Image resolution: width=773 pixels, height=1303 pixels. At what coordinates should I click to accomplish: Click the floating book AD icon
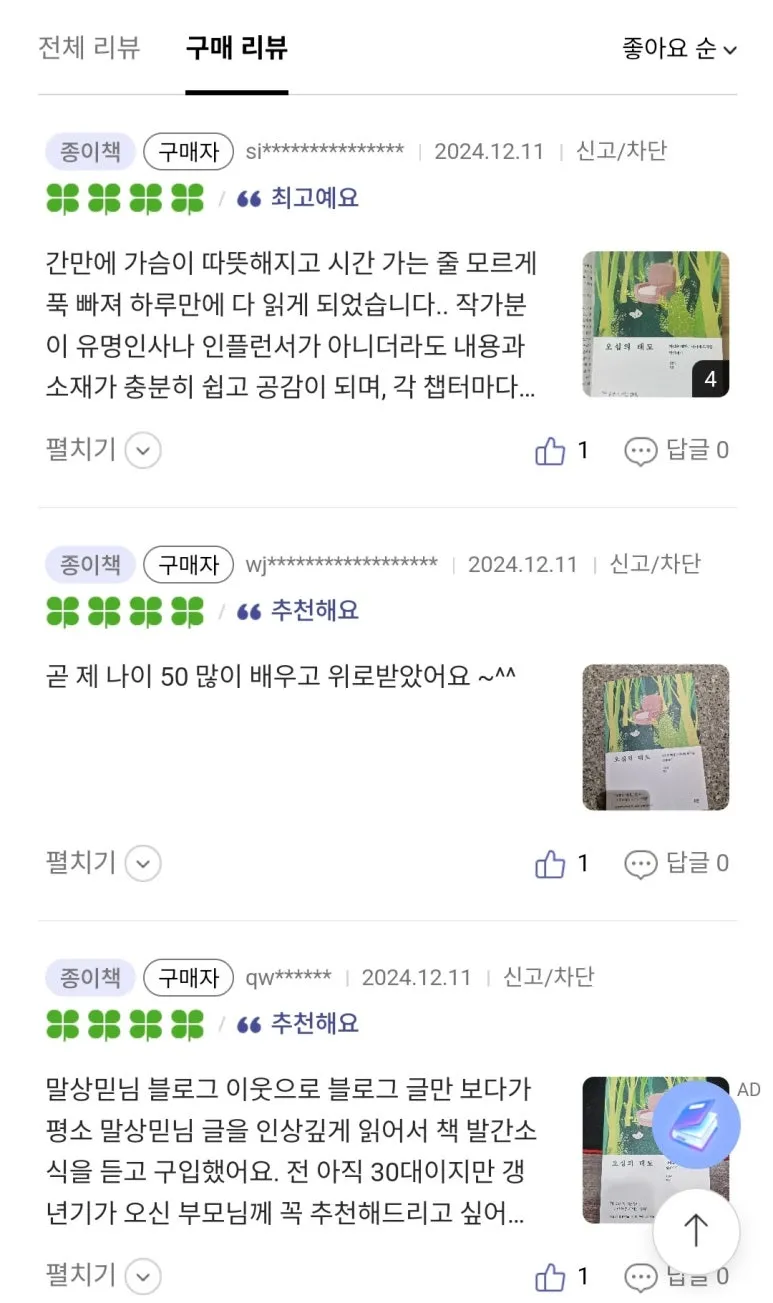click(x=697, y=1123)
